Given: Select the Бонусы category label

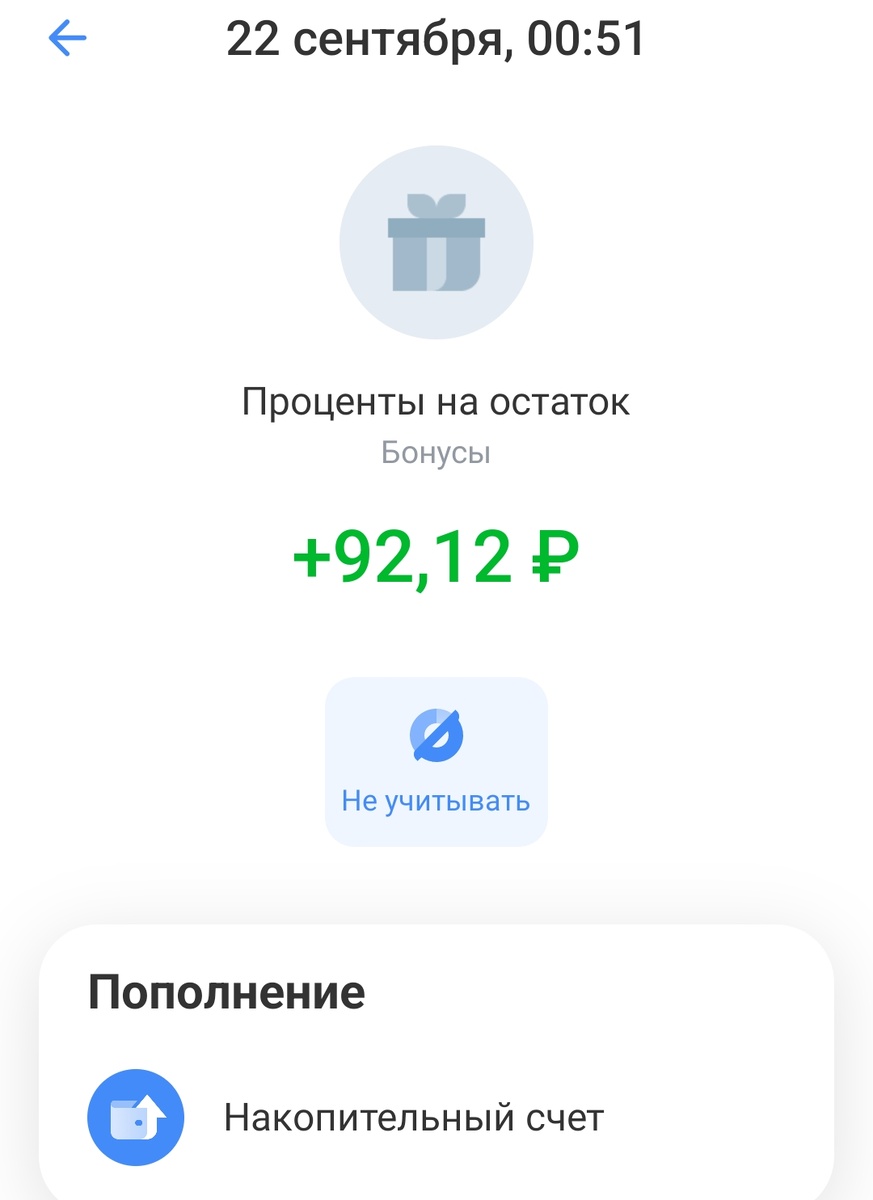Looking at the screenshot, I should point(437,452).
